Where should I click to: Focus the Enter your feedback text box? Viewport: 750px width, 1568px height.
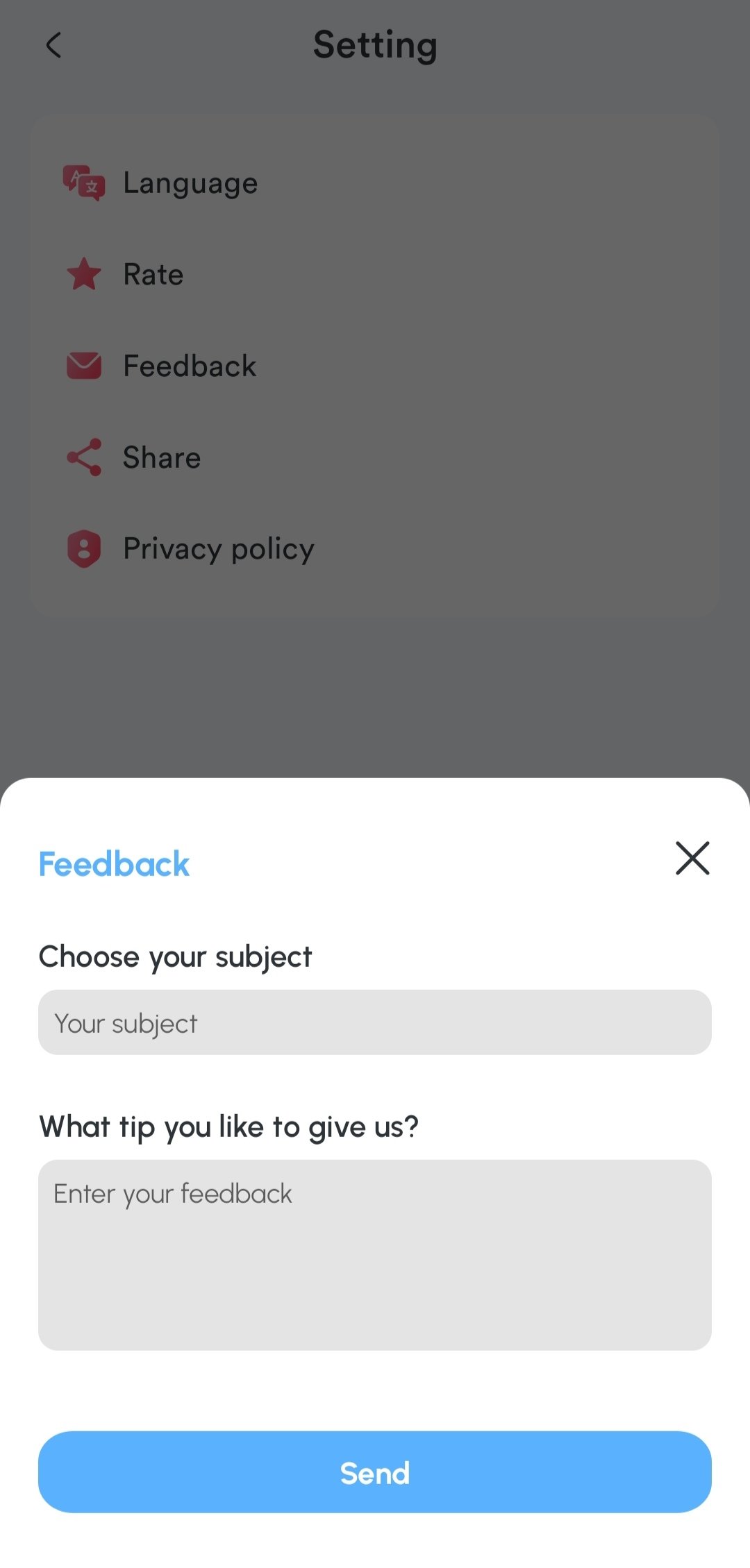click(375, 1254)
